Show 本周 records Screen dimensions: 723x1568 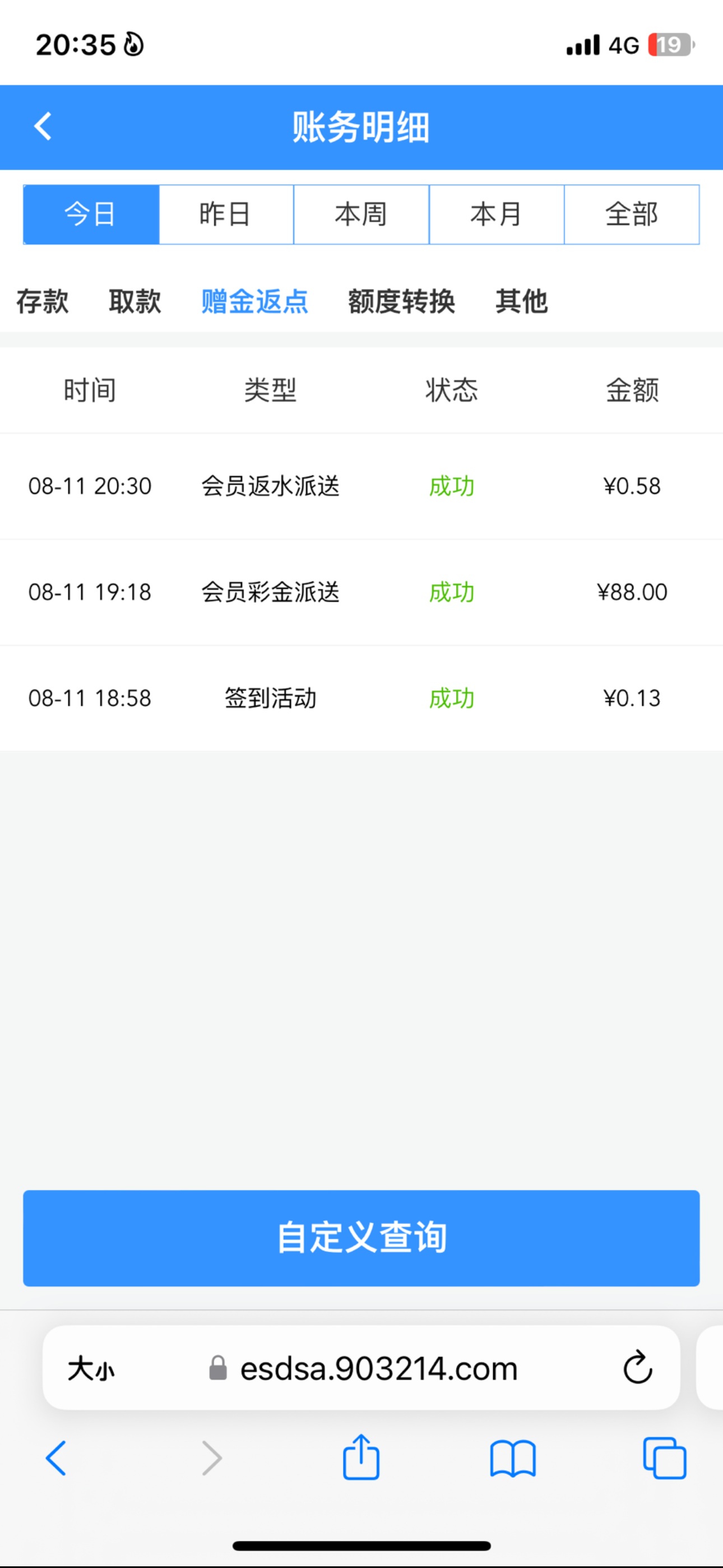[x=361, y=214]
